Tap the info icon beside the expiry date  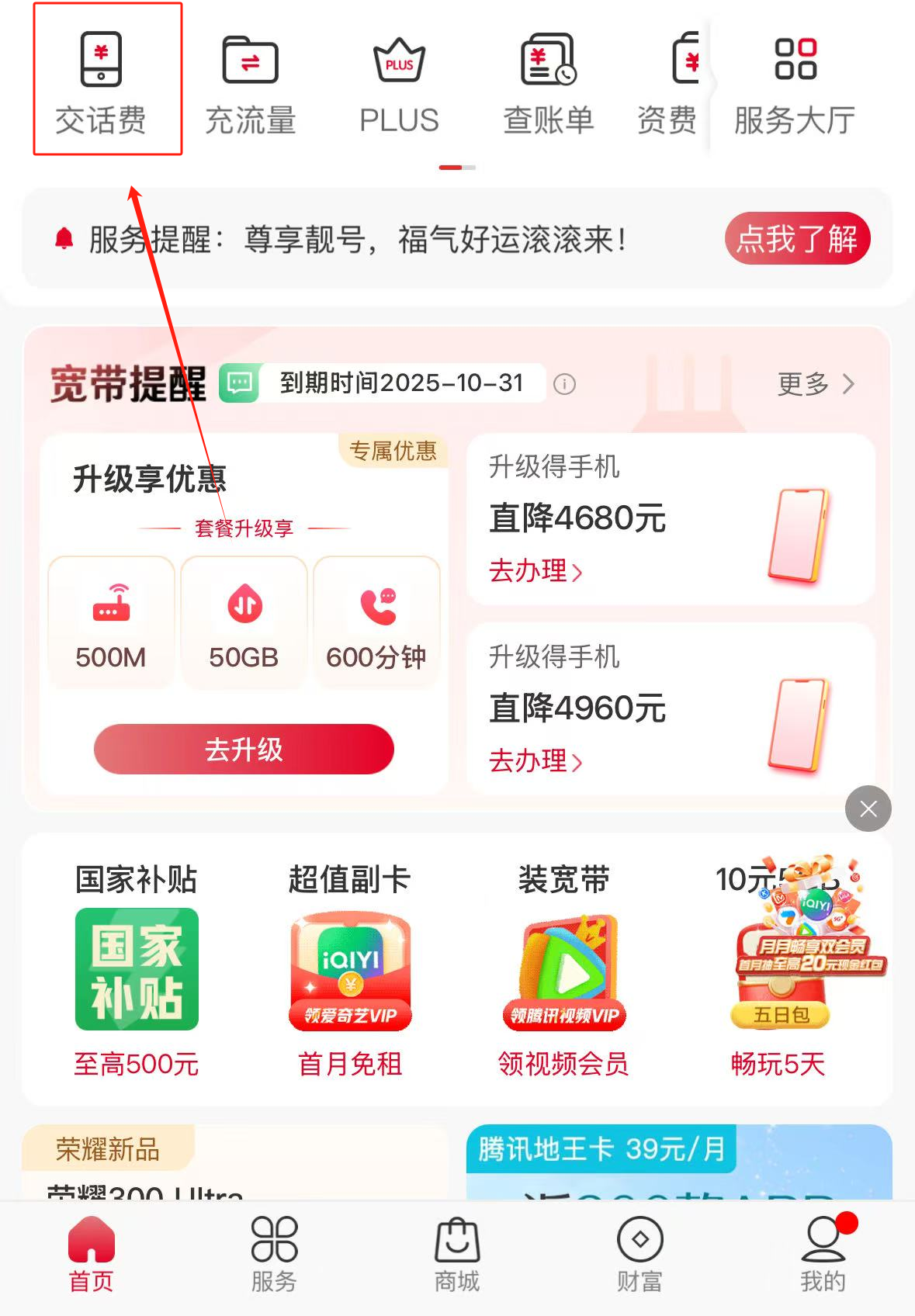(564, 384)
